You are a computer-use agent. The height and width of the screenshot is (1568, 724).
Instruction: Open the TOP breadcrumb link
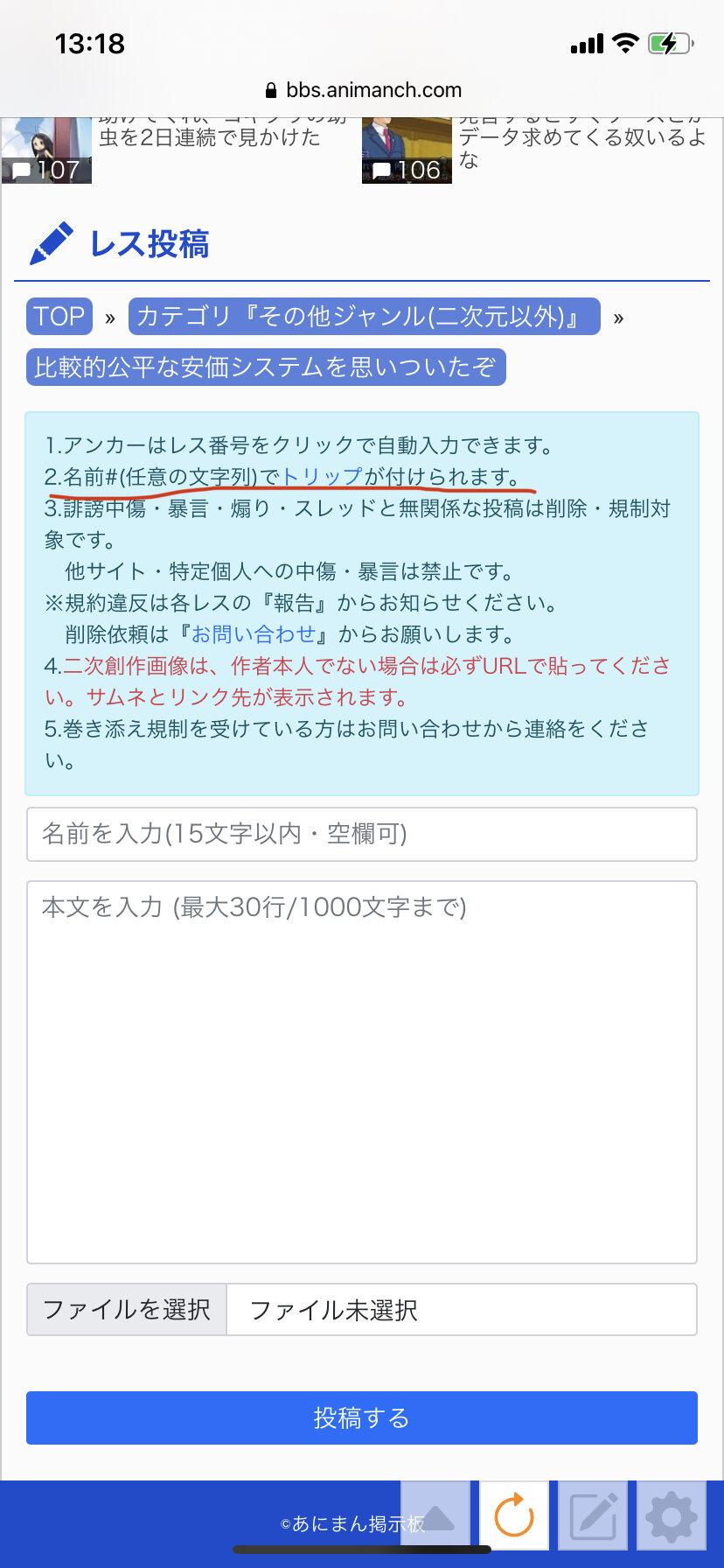[59, 316]
